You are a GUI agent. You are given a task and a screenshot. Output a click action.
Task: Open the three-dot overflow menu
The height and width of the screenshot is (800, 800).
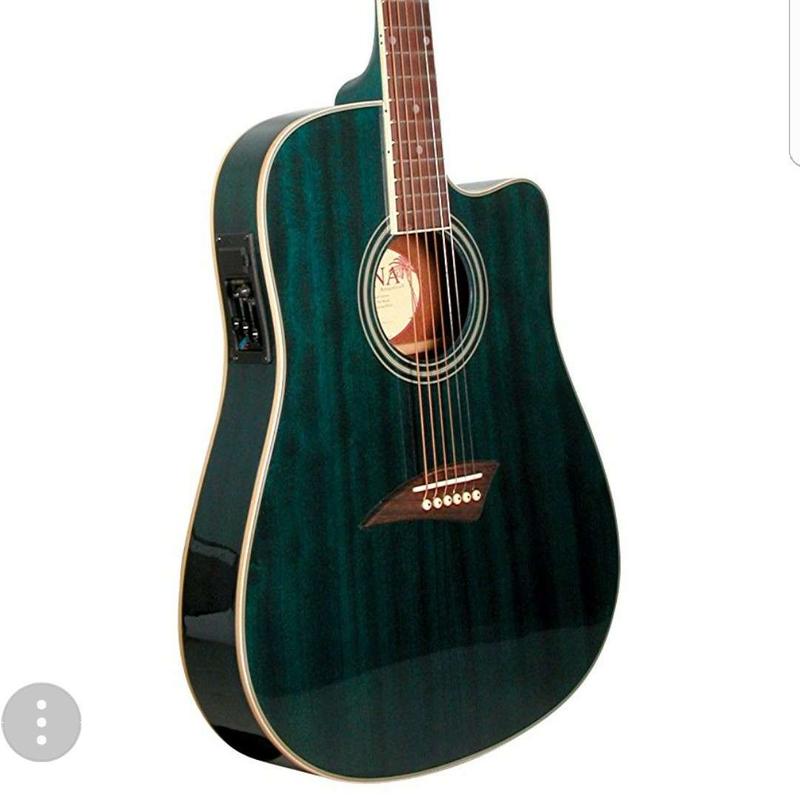41,721
